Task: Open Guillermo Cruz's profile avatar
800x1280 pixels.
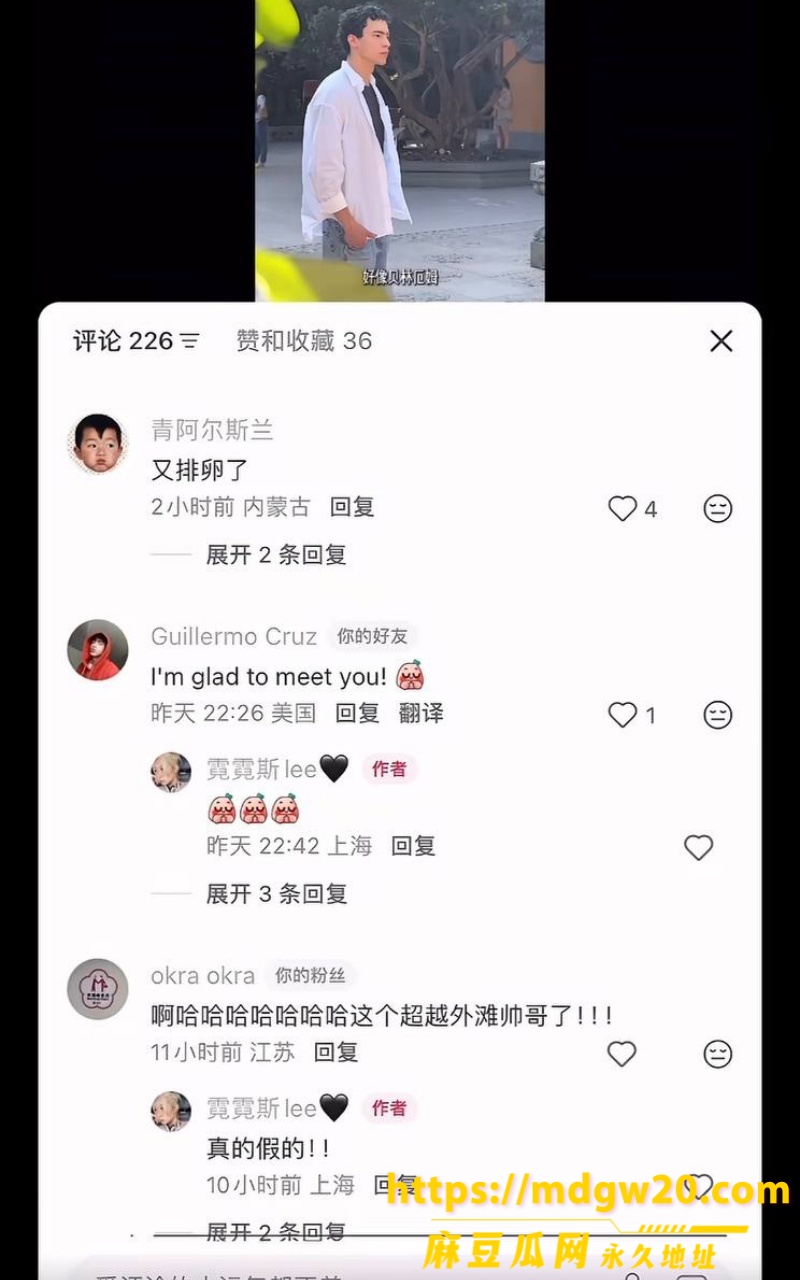Action: pos(98,650)
